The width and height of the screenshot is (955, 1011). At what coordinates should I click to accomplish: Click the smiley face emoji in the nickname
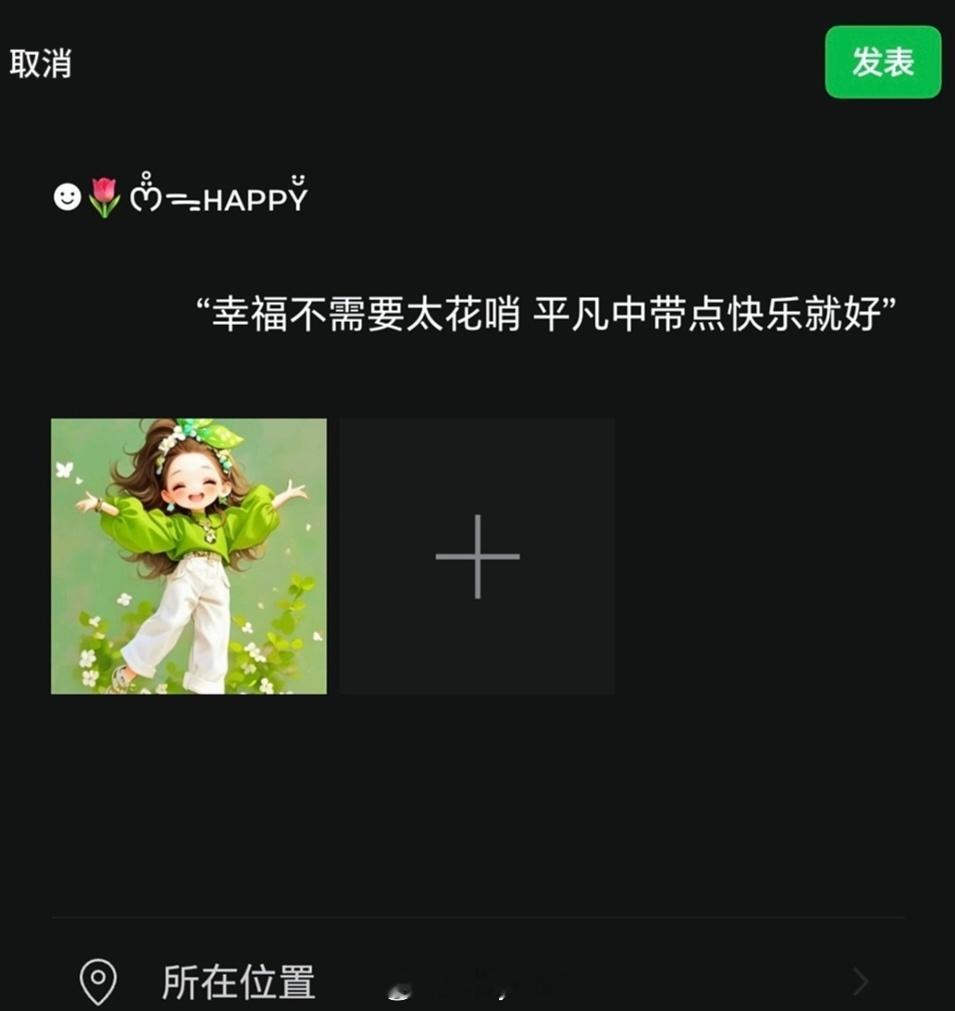[66, 197]
